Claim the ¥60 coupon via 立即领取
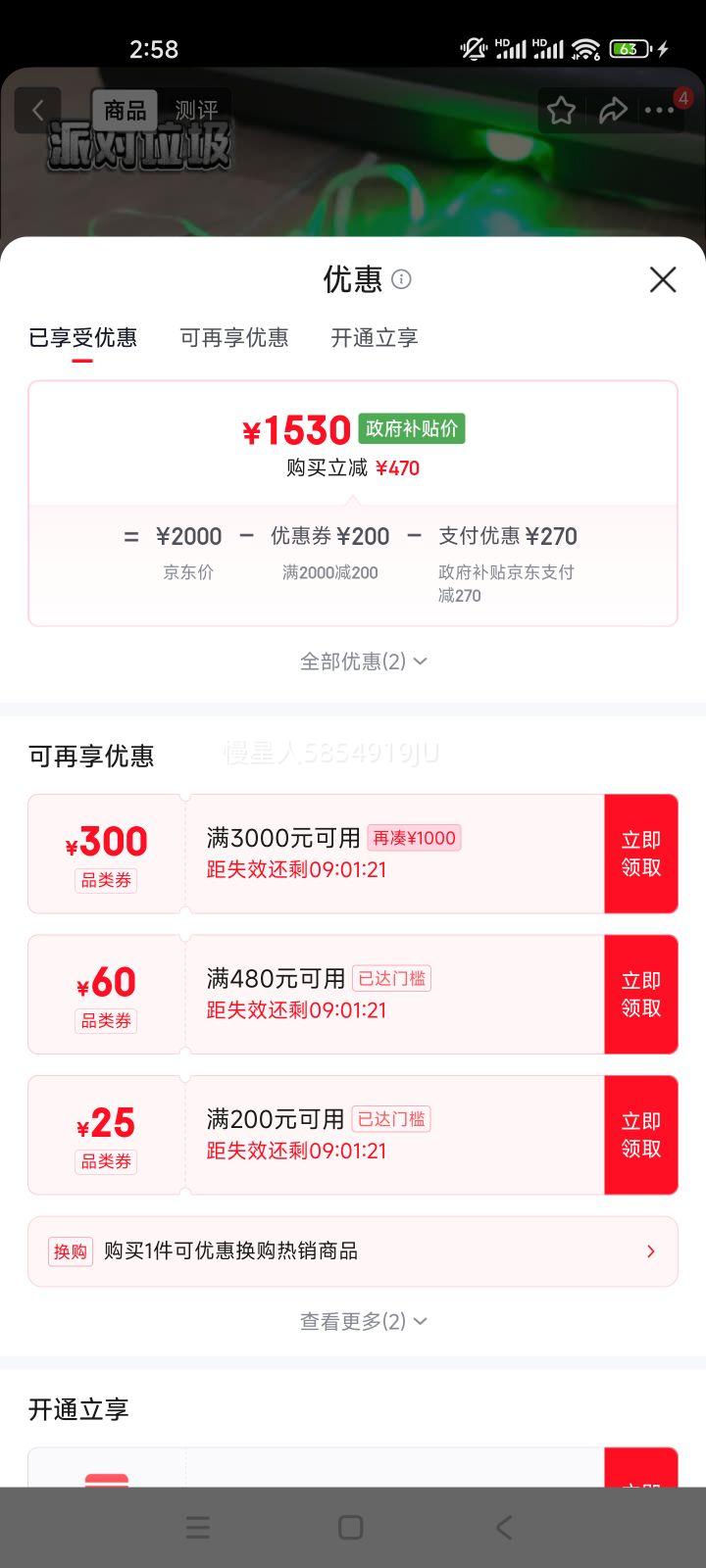Viewport: 706px width, 1568px height. pyautogui.click(x=640, y=994)
